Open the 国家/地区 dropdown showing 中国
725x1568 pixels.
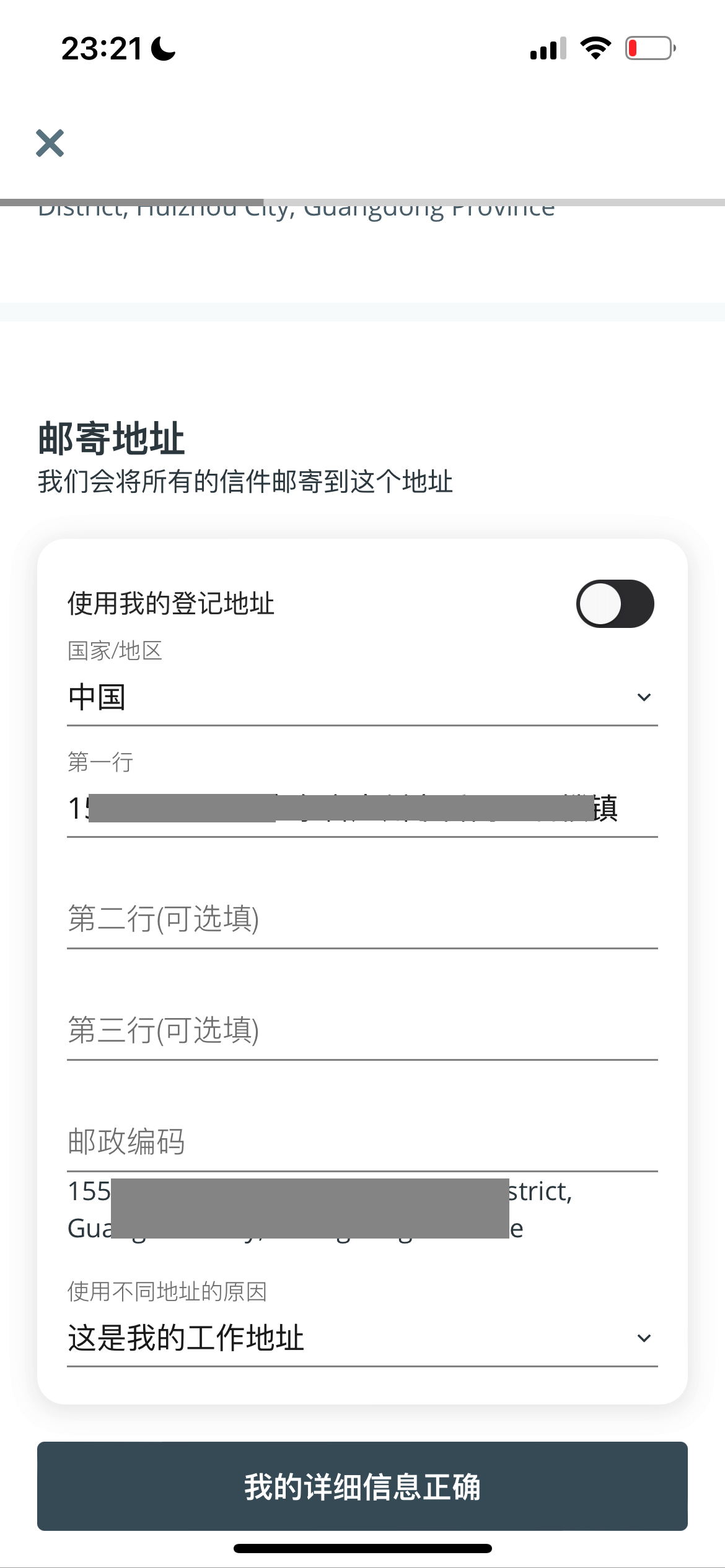point(362,697)
